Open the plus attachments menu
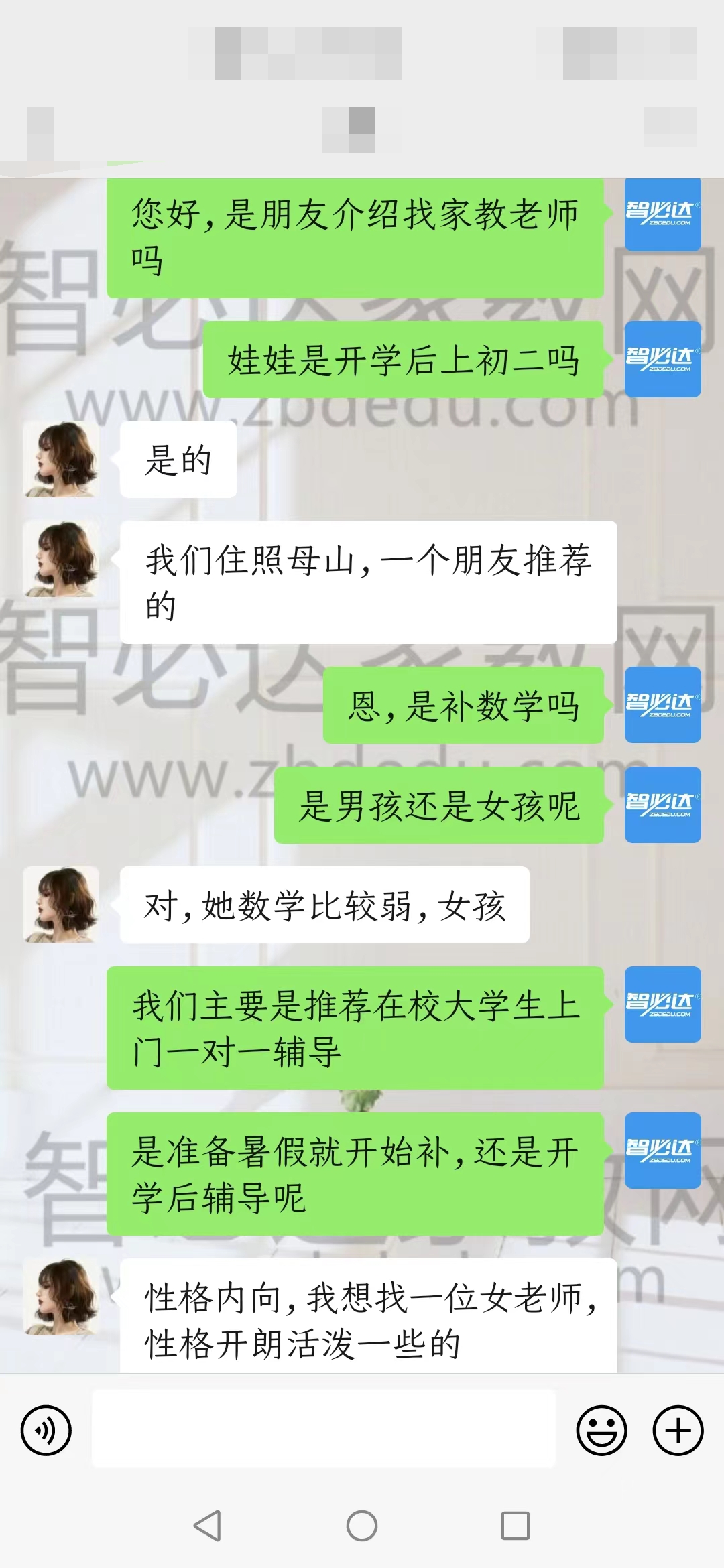The height and width of the screenshot is (1568, 724). click(x=678, y=1430)
